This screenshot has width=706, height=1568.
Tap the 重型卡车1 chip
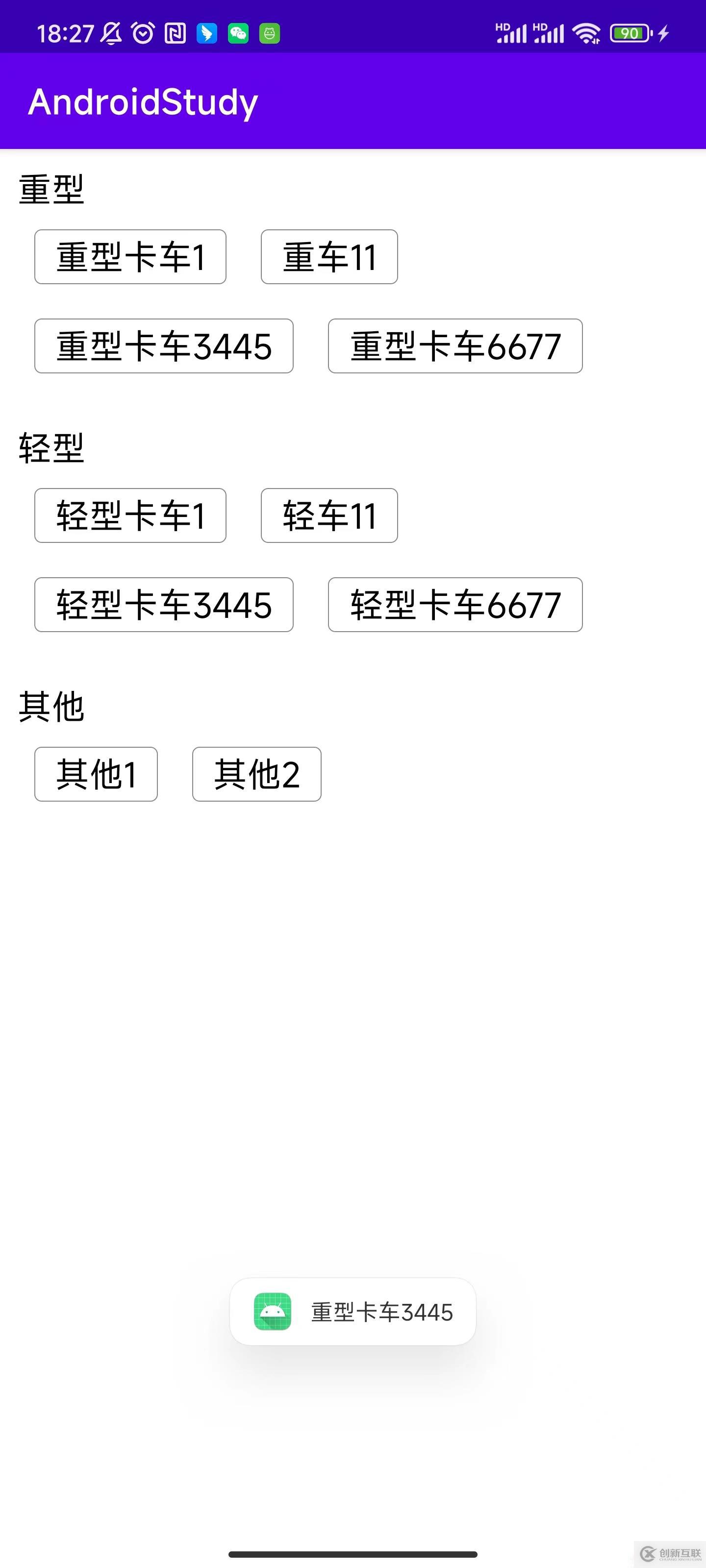(x=130, y=257)
